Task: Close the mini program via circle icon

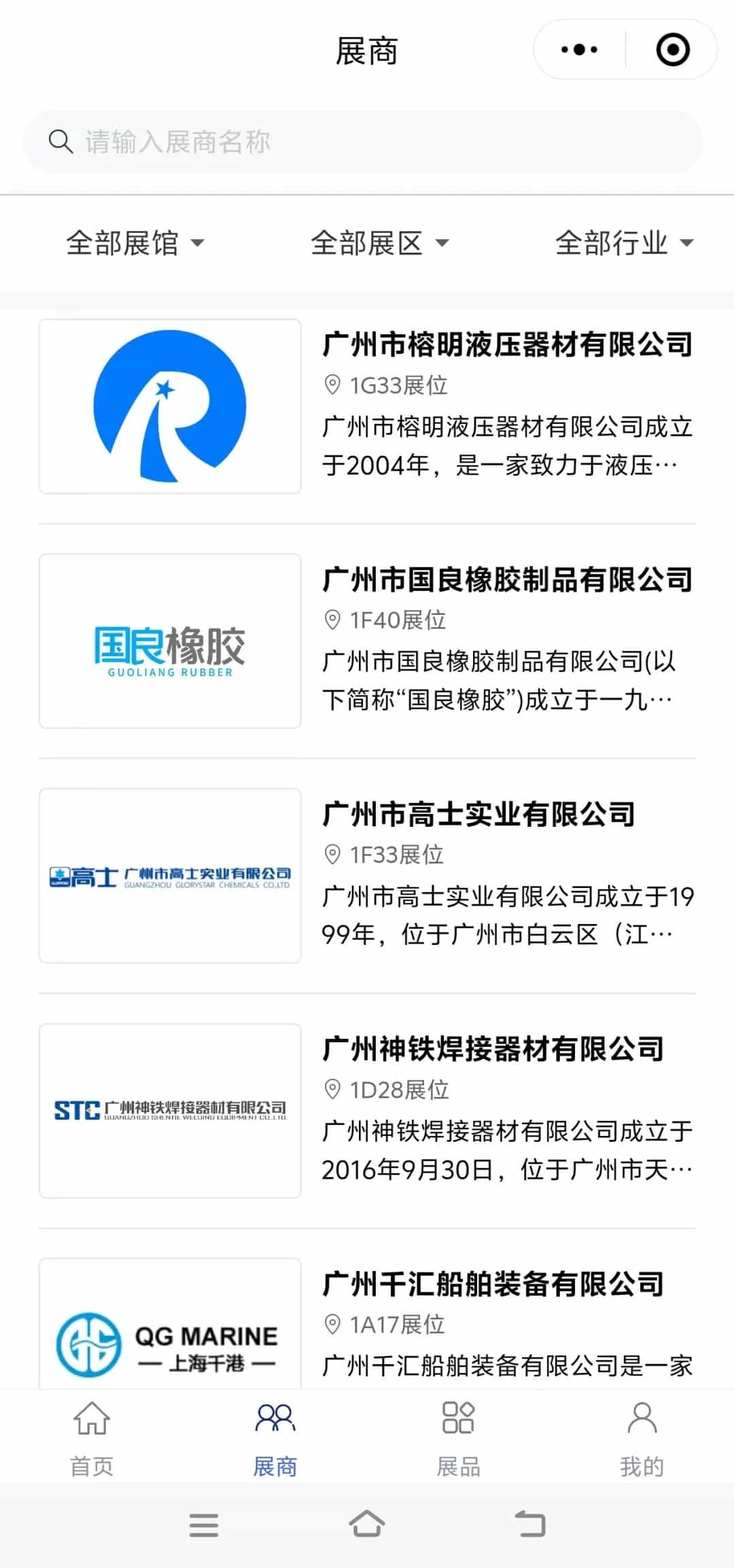Action: [x=673, y=50]
